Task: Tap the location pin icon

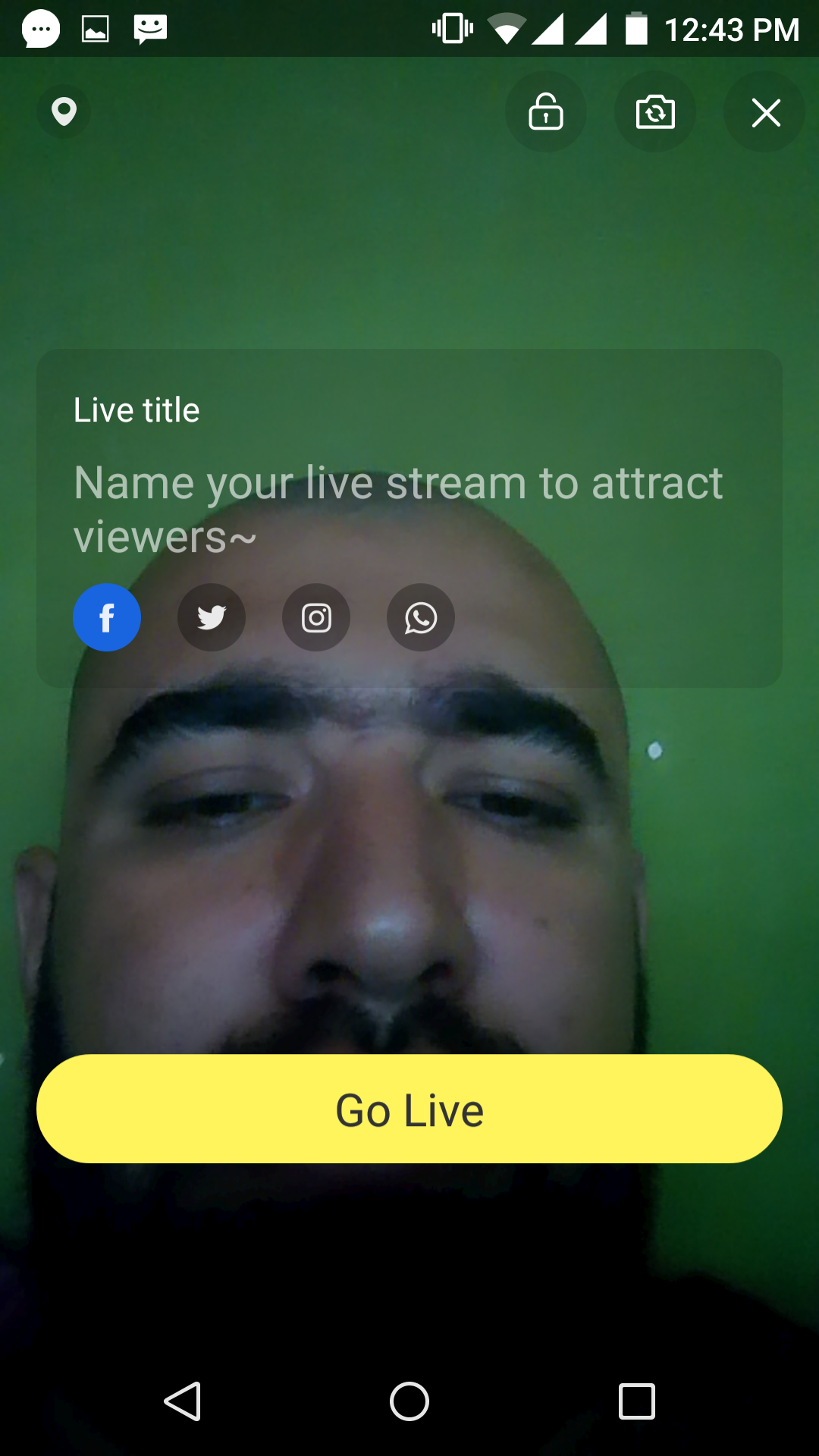Action: (64, 112)
